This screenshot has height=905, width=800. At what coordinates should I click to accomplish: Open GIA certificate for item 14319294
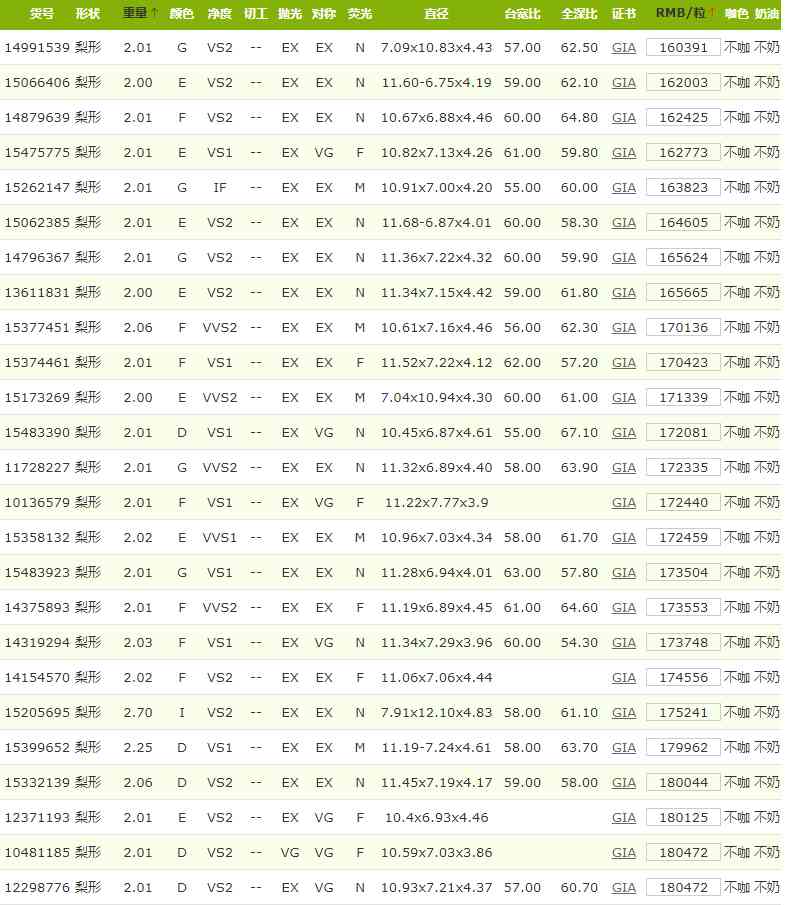click(x=623, y=642)
